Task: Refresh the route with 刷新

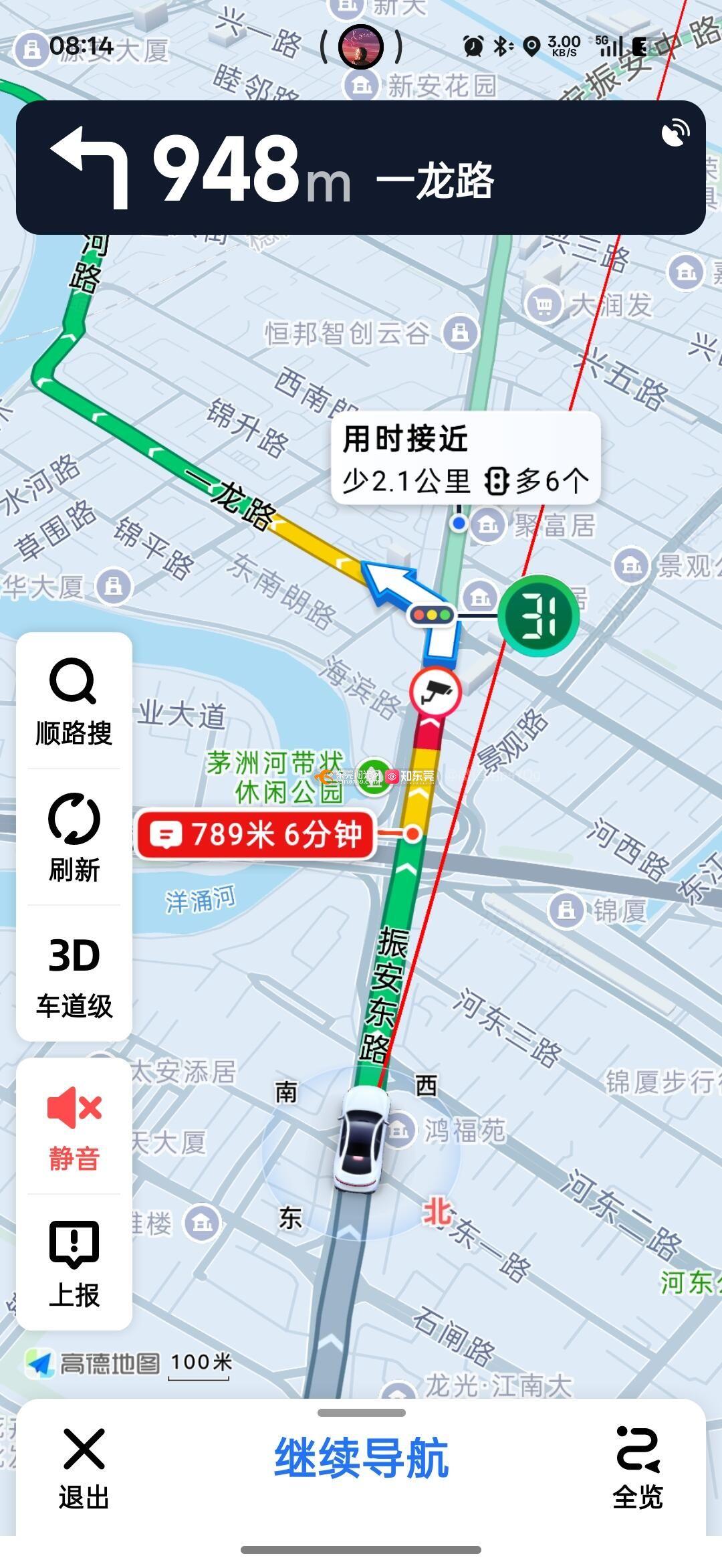Action: (74, 838)
